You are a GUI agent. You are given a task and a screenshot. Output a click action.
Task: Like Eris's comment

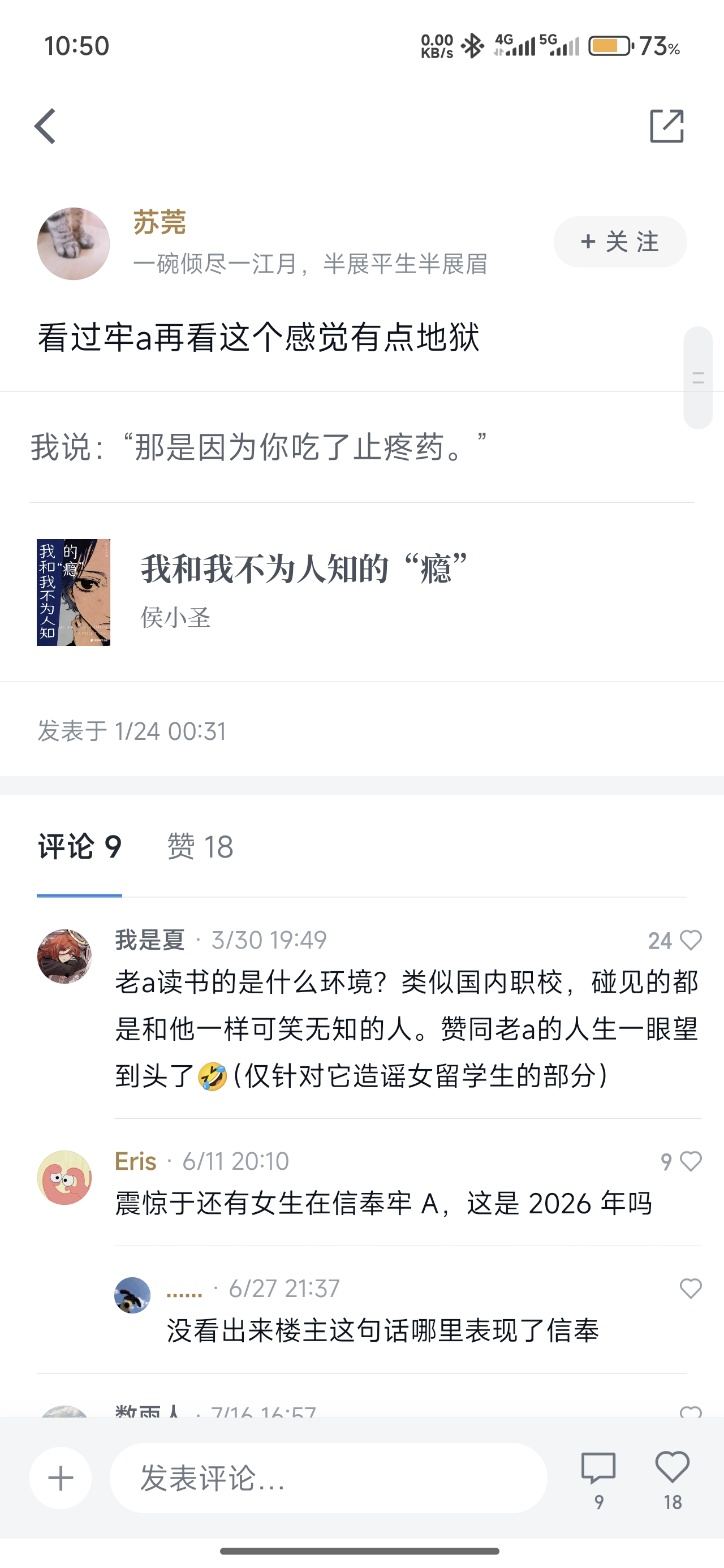click(691, 1161)
